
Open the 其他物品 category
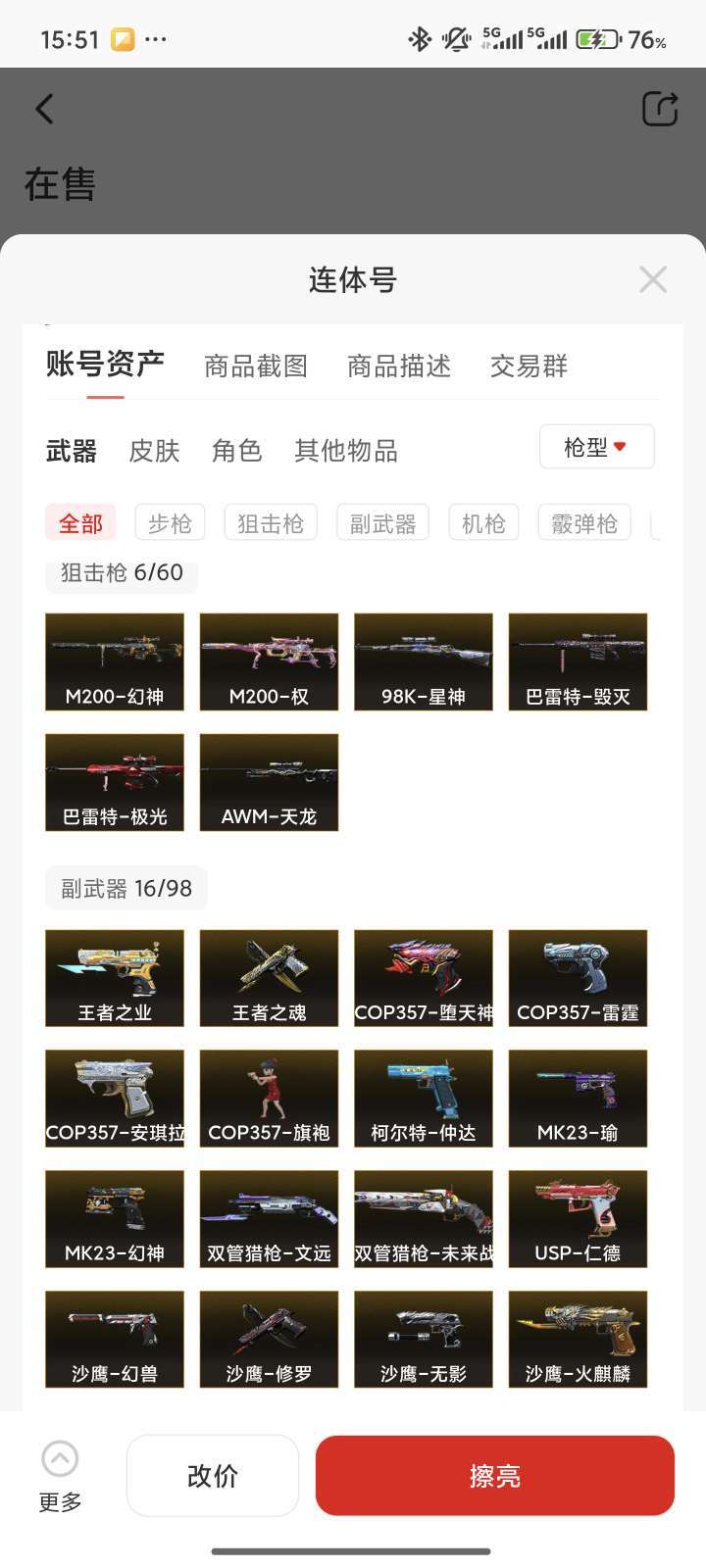(346, 451)
